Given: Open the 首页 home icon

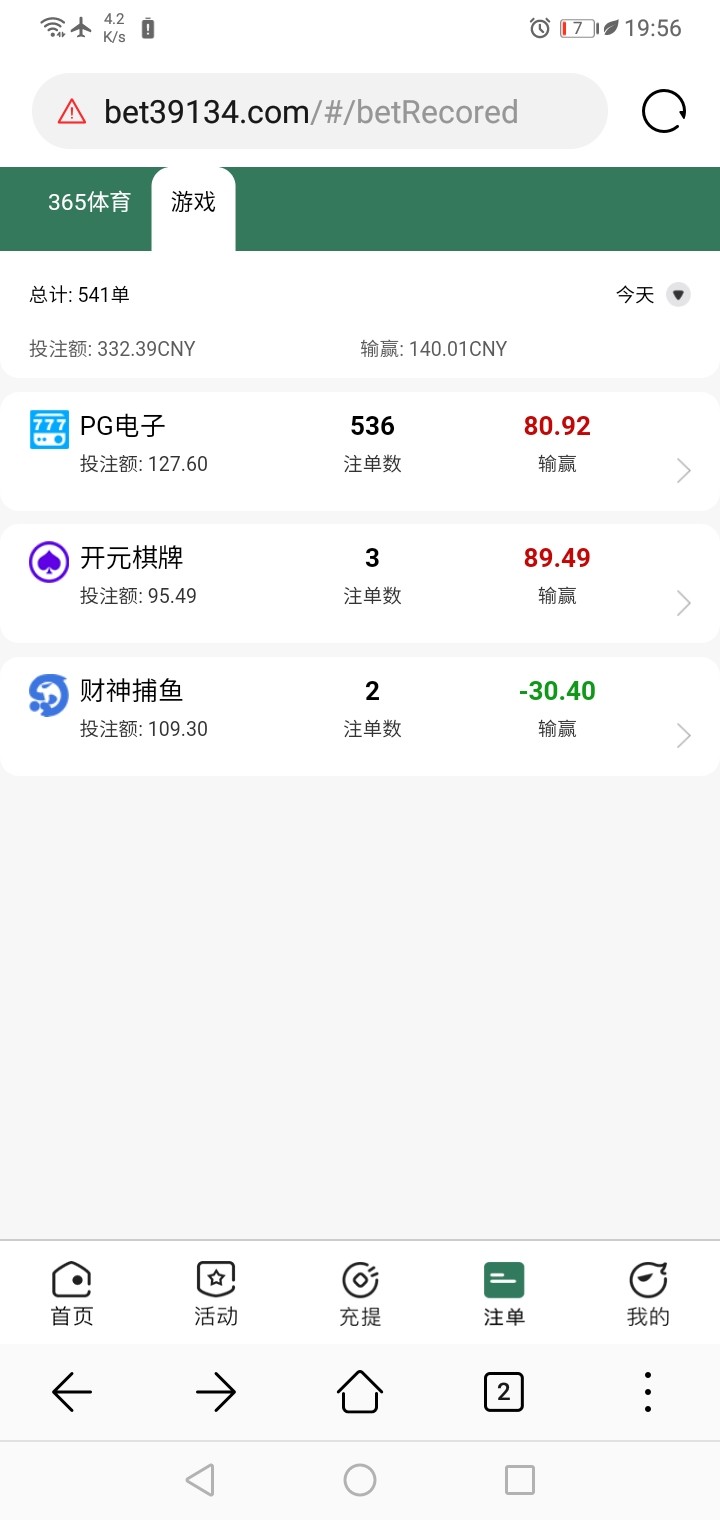Looking at the screenshot, I should click(x=71, y=1280).
